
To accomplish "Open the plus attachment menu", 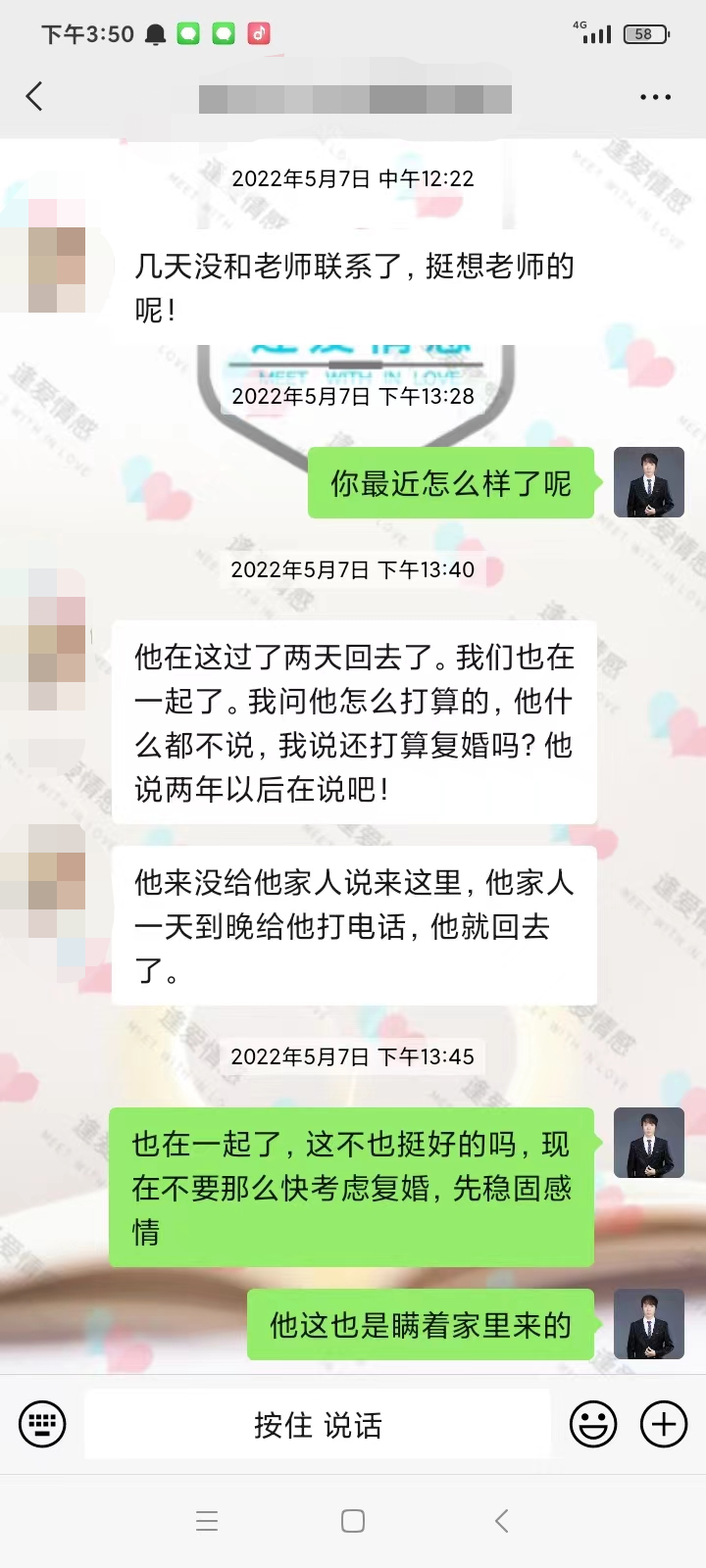I will pyautogui.click(x=664, y=1424).
